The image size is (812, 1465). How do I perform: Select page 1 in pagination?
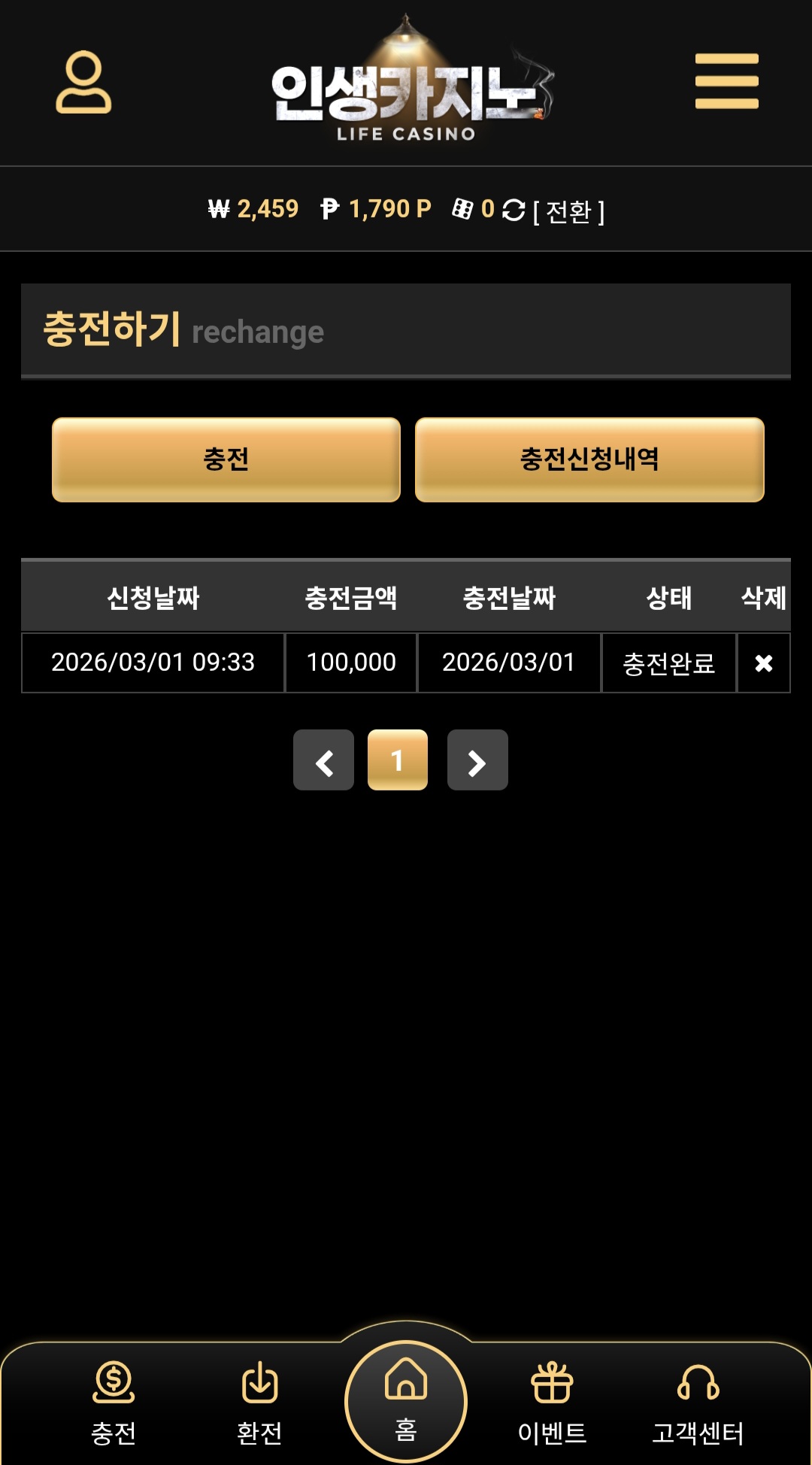coord(398,760)
